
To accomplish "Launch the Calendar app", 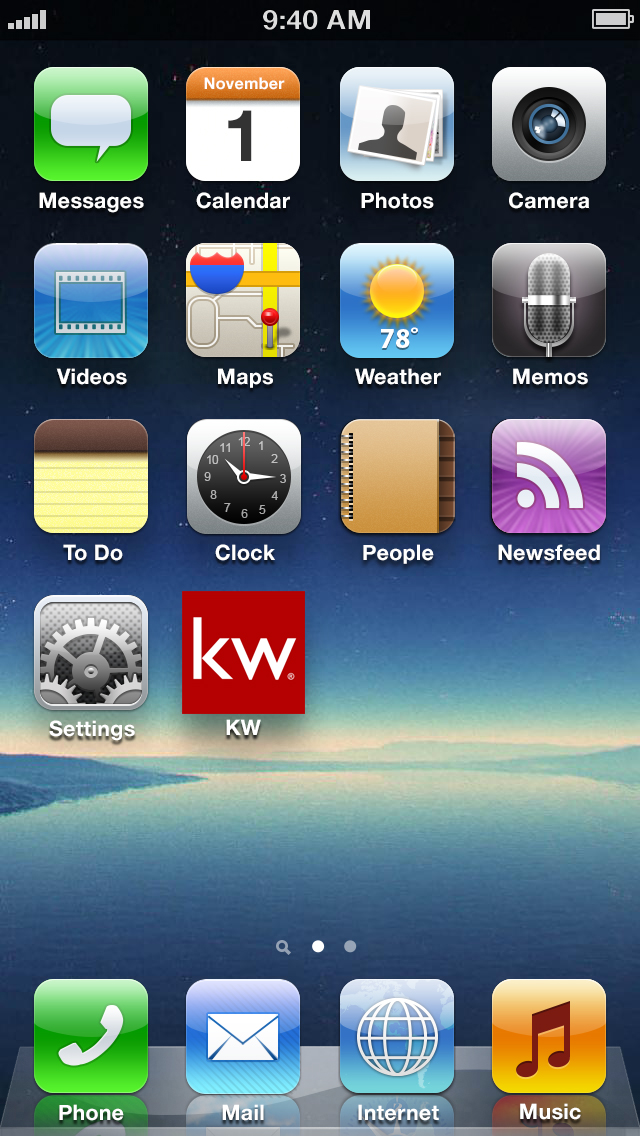I will pyautogui.click(x=243, y=124).
